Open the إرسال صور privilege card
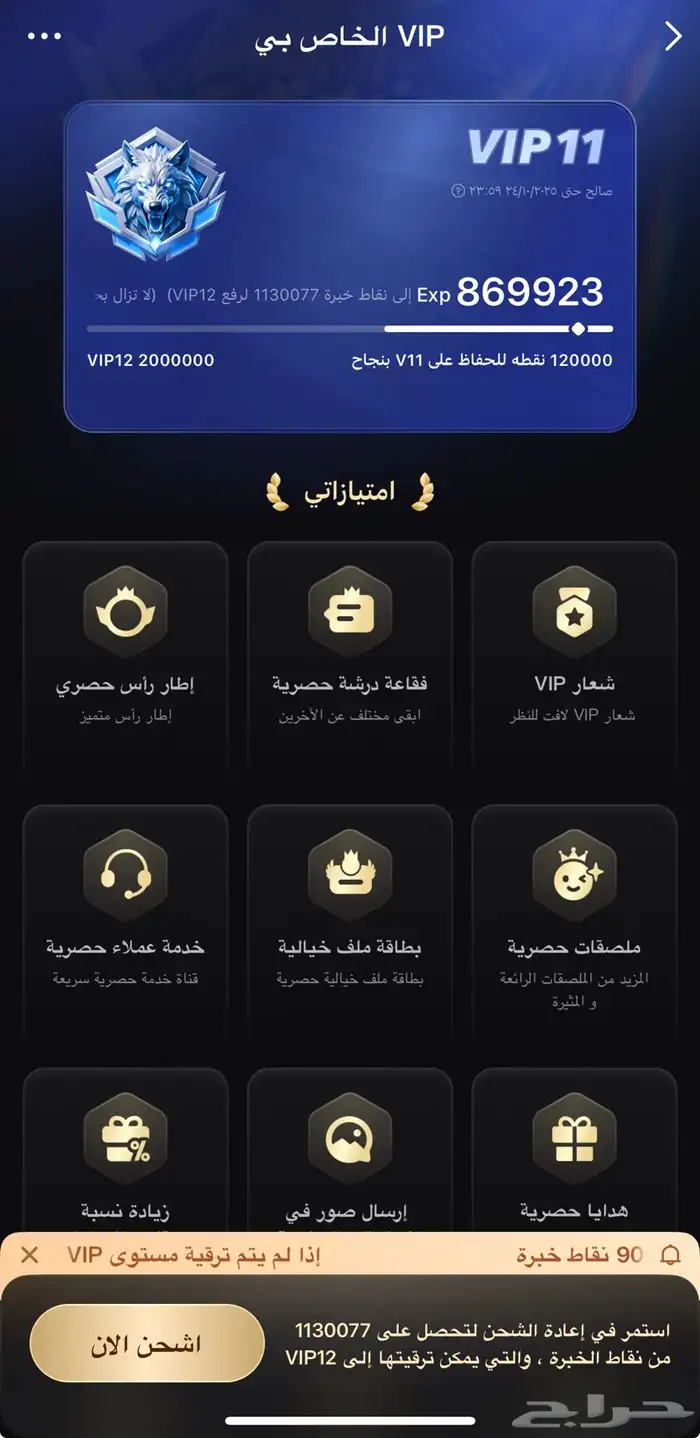Screen dimensions: 700x1438 350,1150
